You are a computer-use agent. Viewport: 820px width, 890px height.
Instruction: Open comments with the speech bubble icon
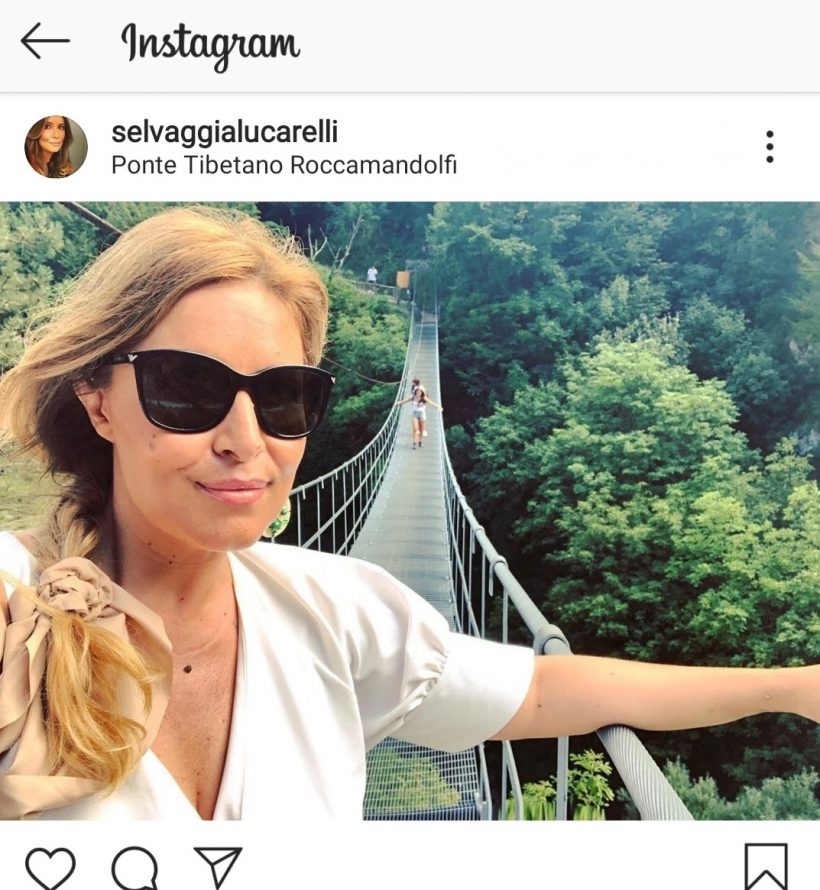(134, 867)
